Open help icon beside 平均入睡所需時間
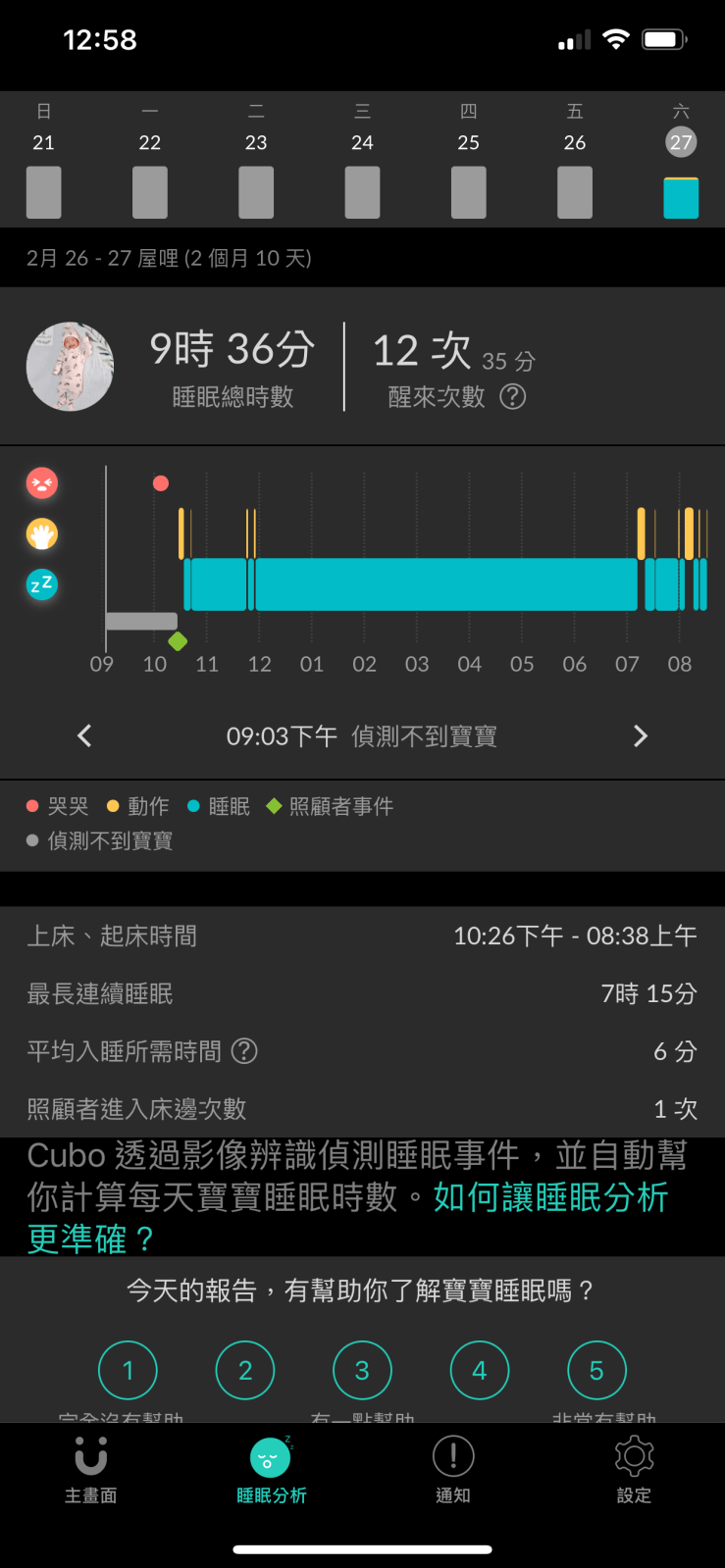Image resolution: width=725 pixels, height=1568 pixels. [x=244, y=1051]
